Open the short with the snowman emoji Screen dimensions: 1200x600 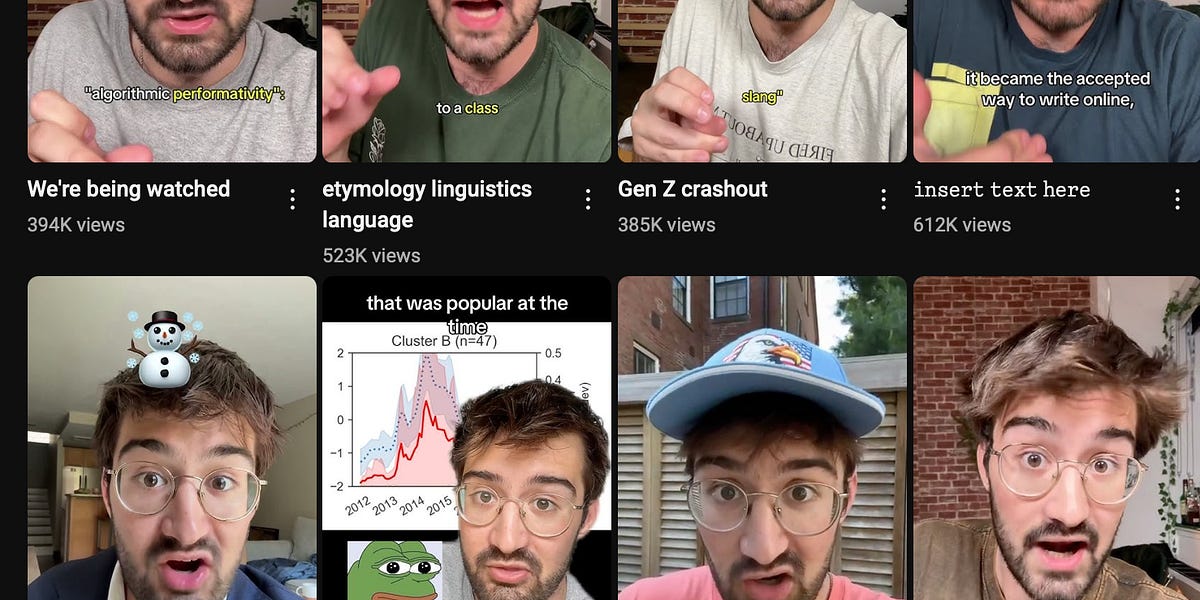coord(172,440)
